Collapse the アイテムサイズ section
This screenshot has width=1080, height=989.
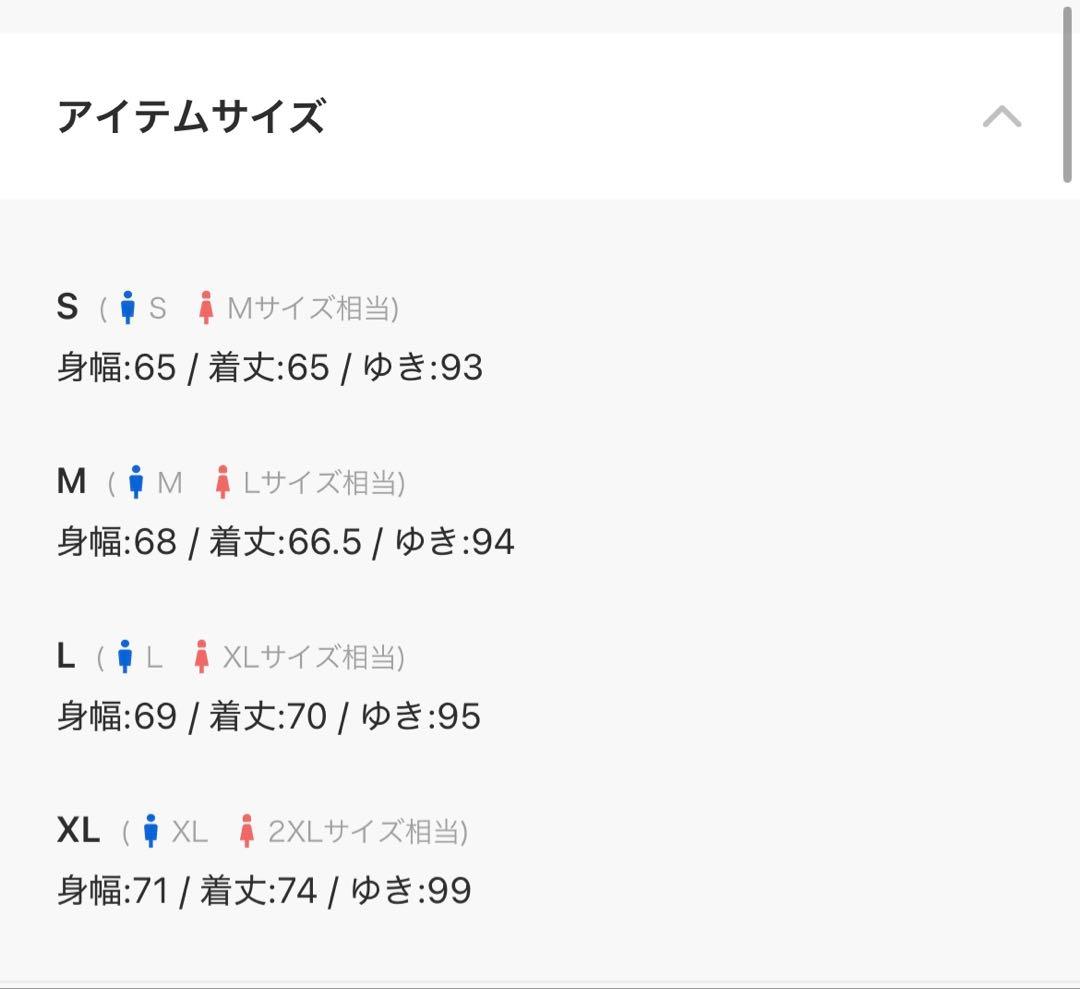pyautogui.click(x=1001, y=118)
